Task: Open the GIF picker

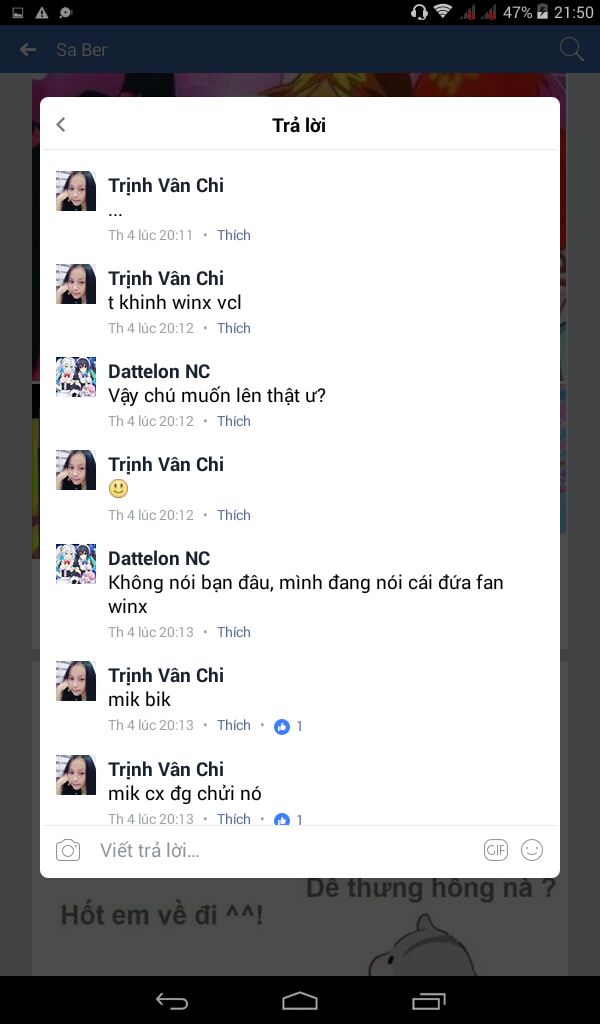Action: [496, 850]
